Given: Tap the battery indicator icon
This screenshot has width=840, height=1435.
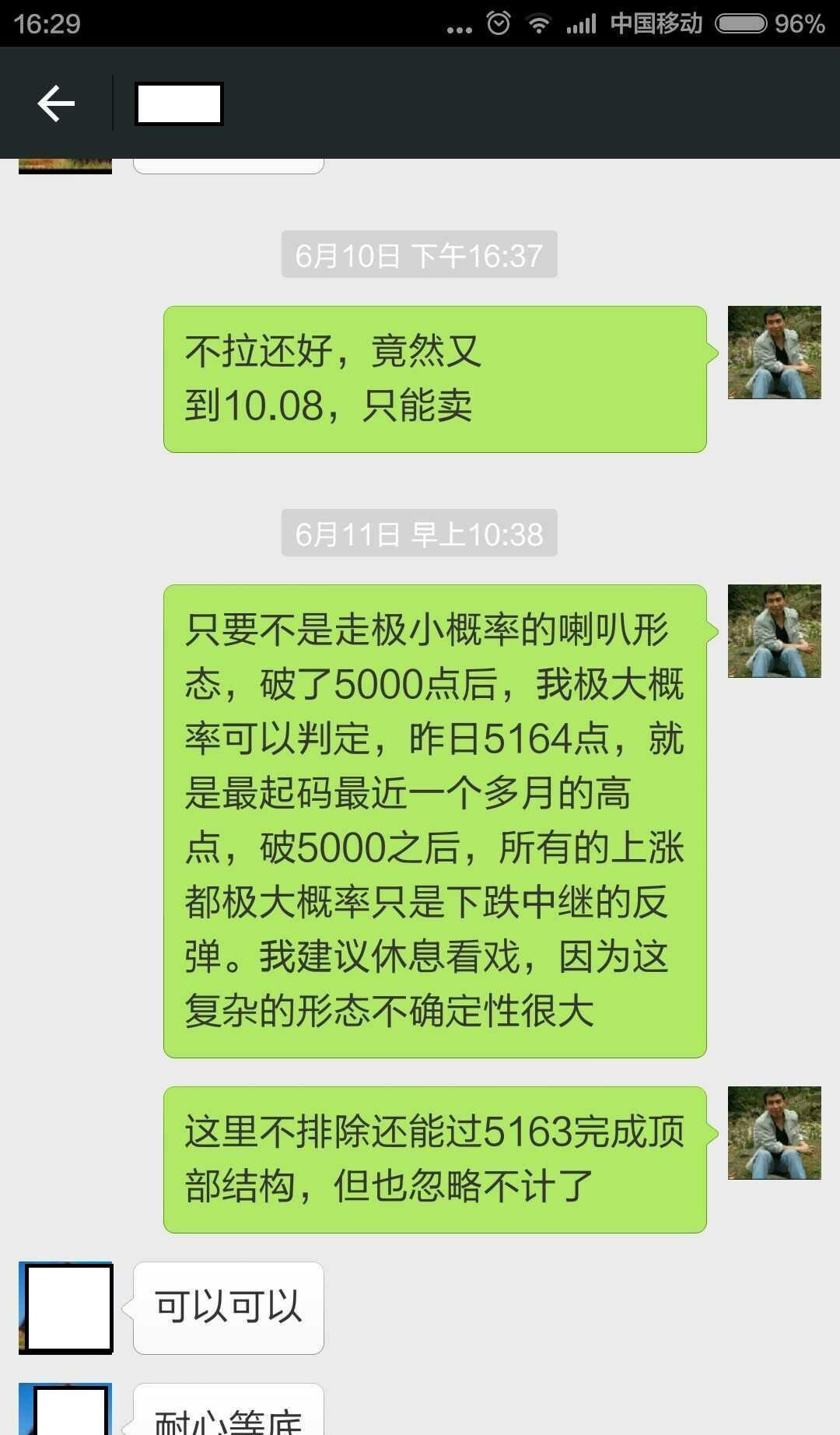Looking at the screenshot, I should (743, 23).
